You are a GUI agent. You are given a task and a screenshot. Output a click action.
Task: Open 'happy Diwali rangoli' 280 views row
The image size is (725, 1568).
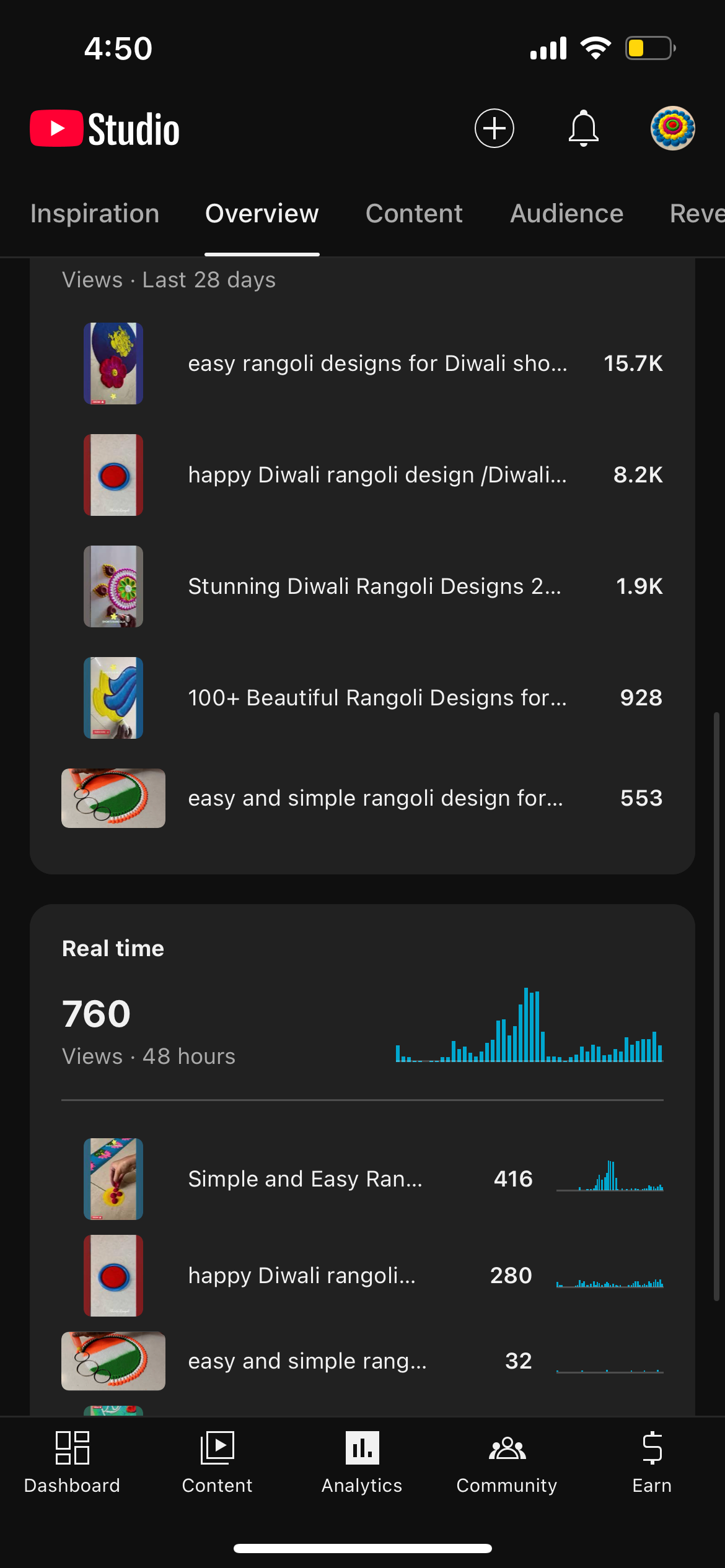[x=302, y=1276]
